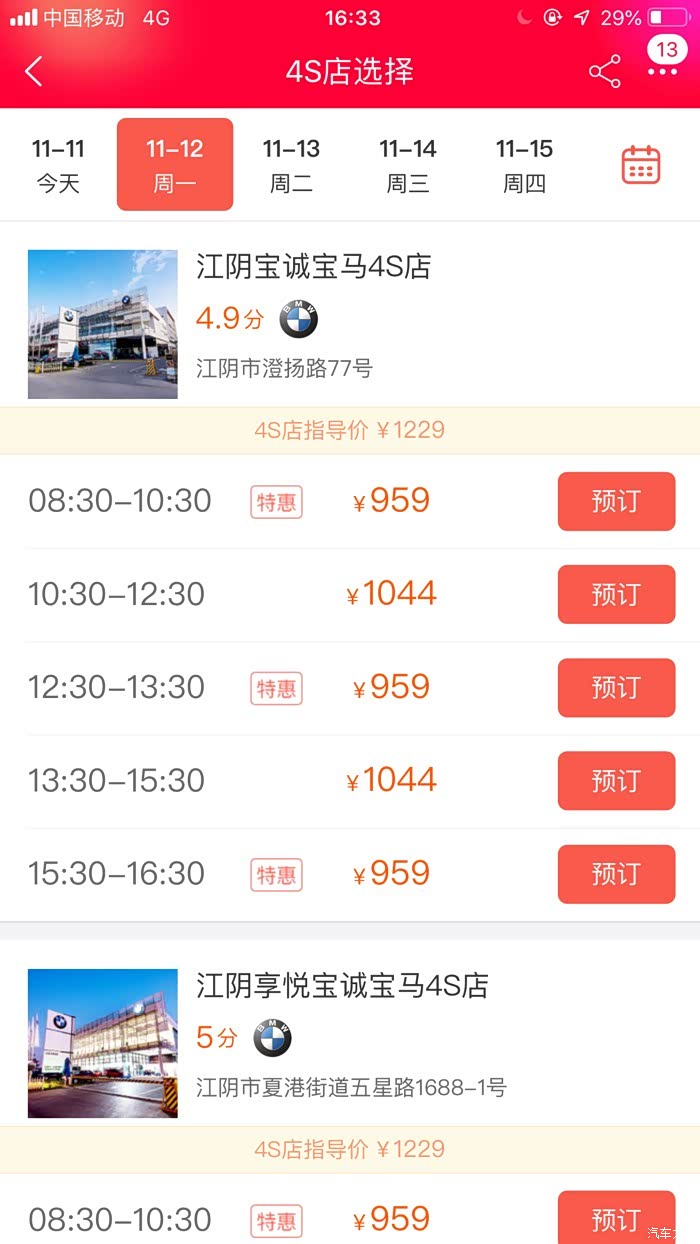This screenshot has height=1244, width=700.
Task: Pick the 11-15 周四 date
Action: (524, 165)
